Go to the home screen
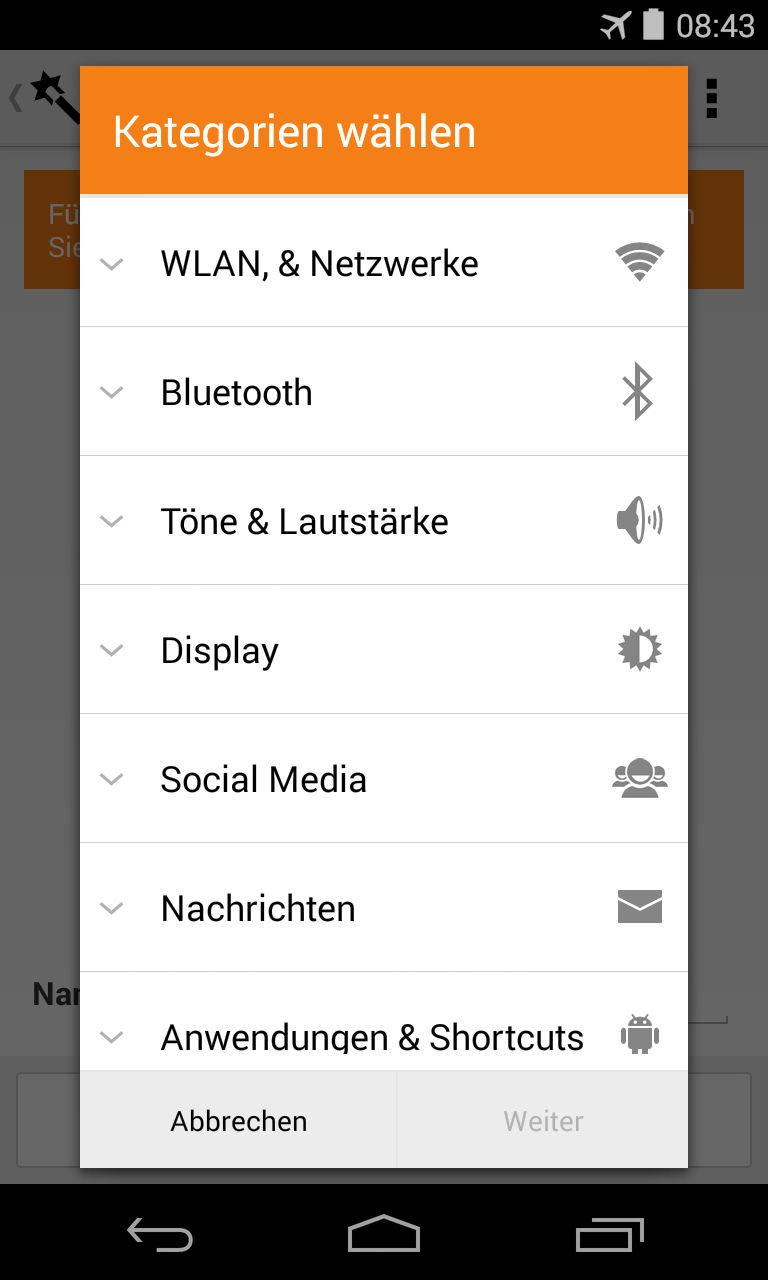 coord(384,1235)
